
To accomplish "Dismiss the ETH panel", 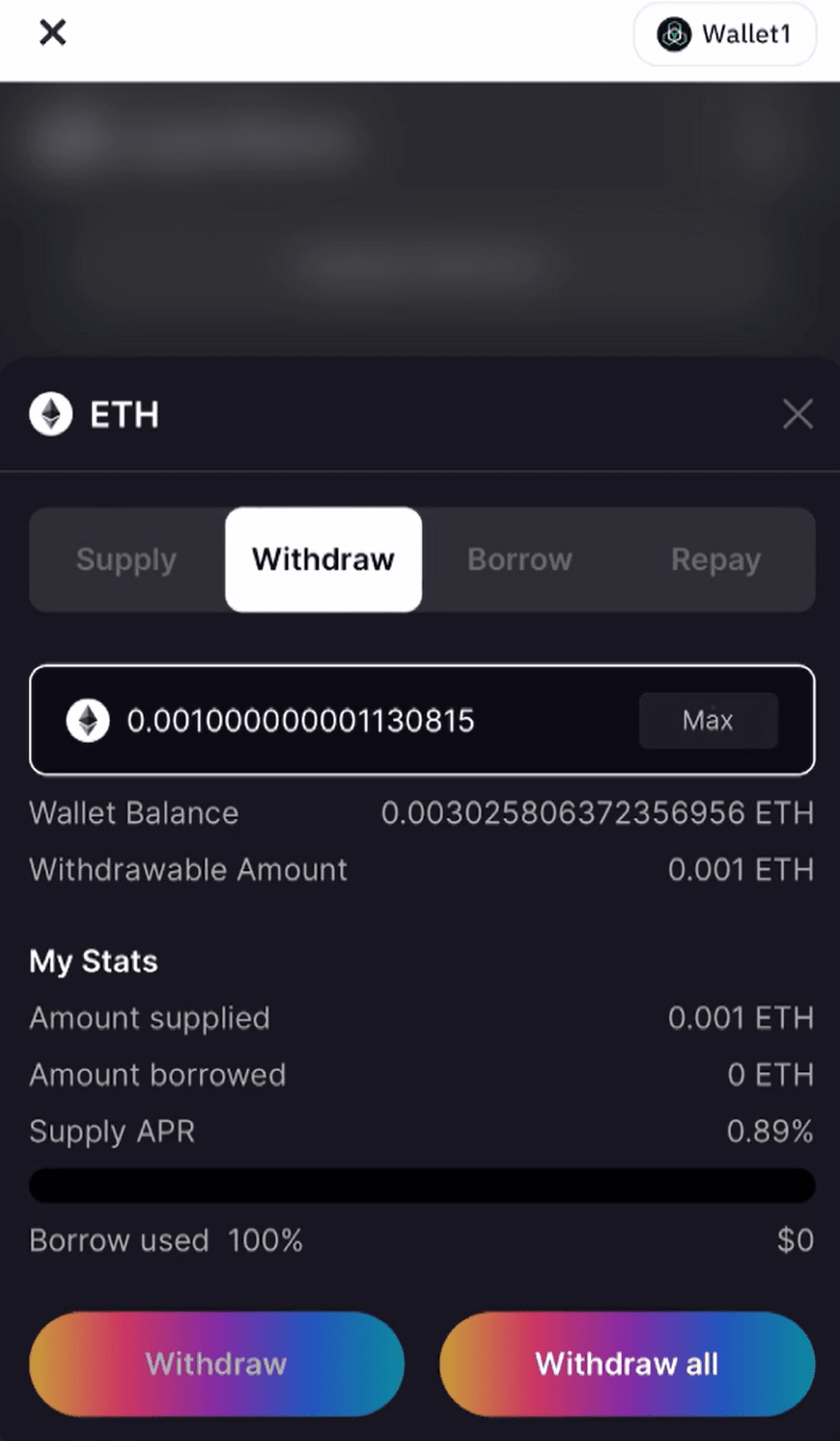I will pos(798,414).
